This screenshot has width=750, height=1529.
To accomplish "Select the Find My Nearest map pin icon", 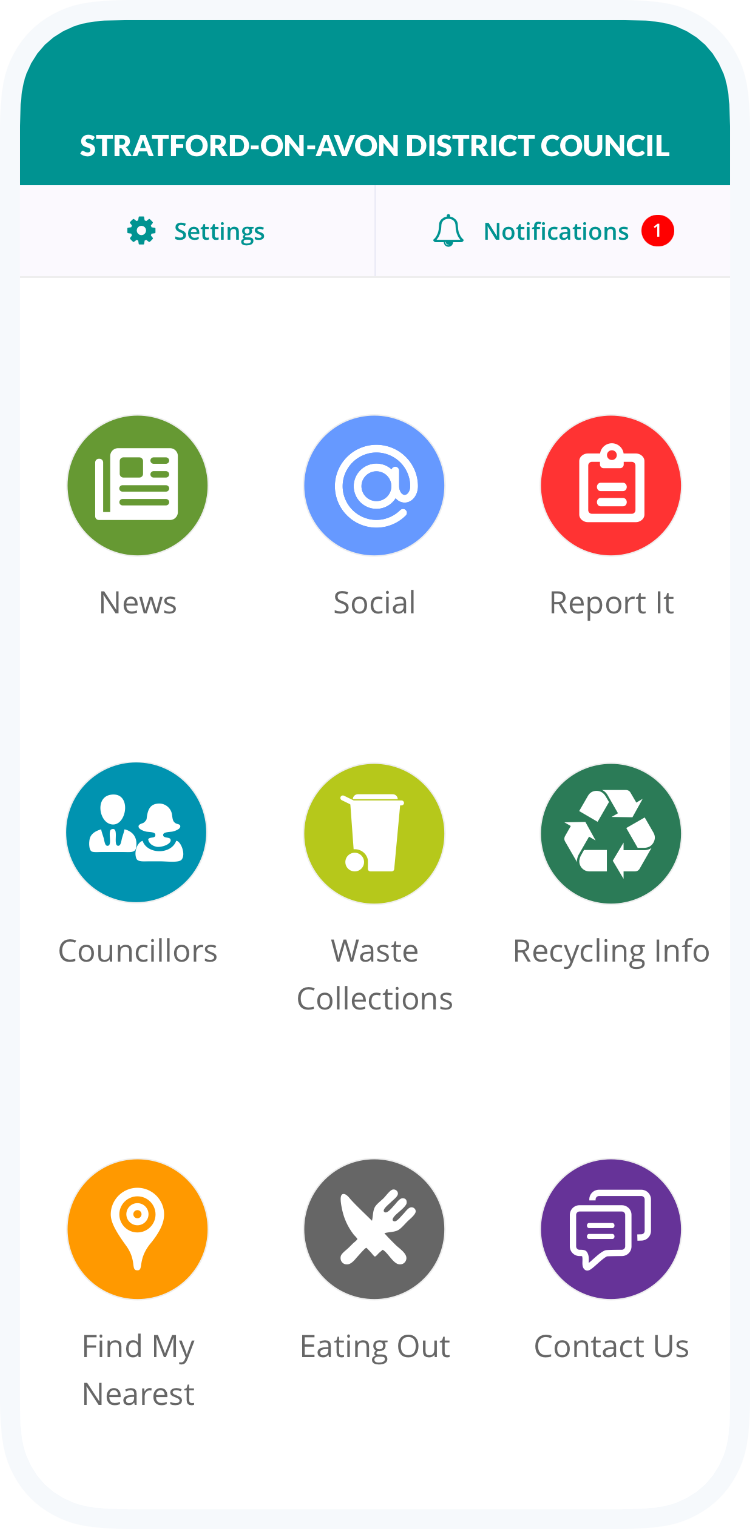I will (x=137, y=1229).
